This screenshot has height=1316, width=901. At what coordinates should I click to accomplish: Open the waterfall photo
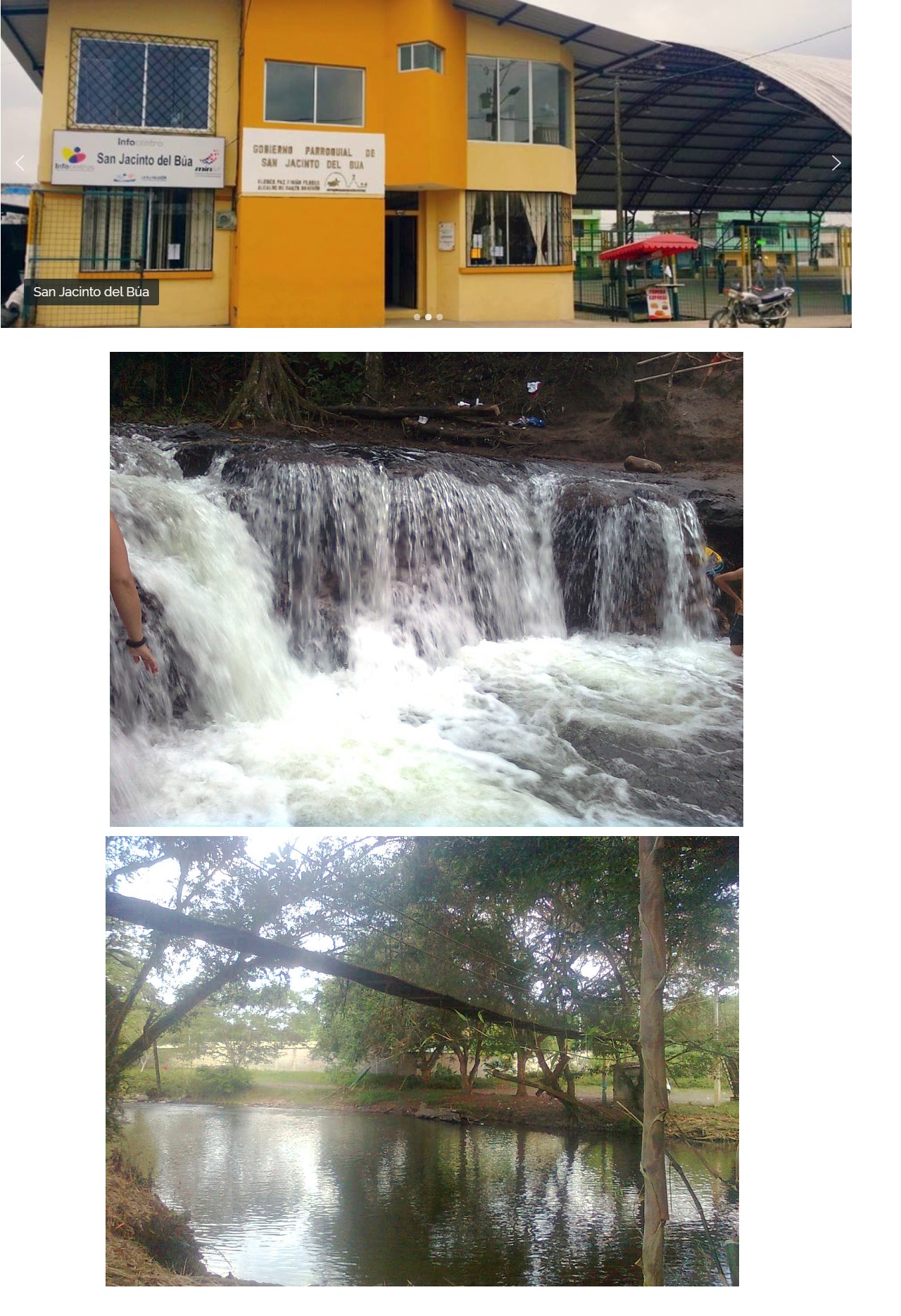click(426, 589)
